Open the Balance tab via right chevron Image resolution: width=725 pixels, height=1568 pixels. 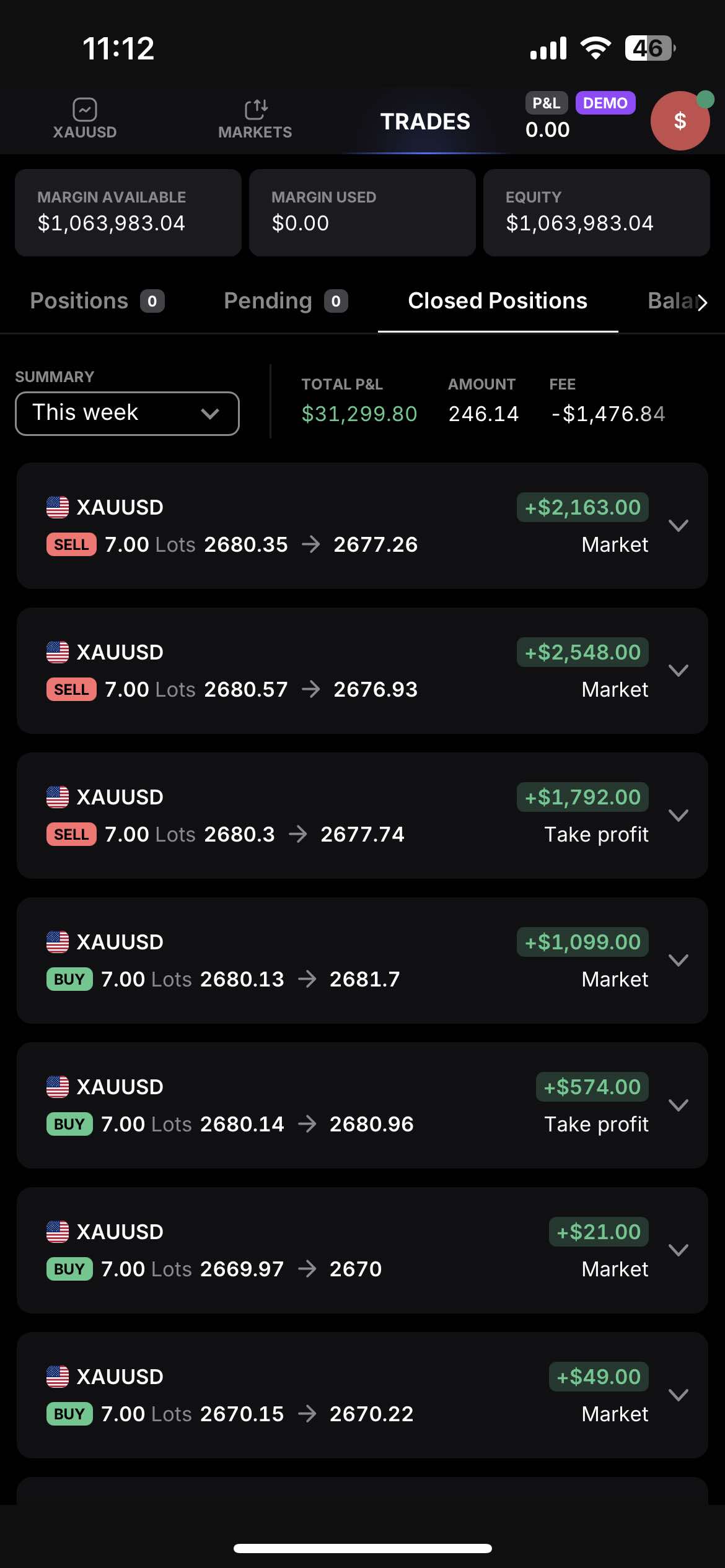point(703,303)
